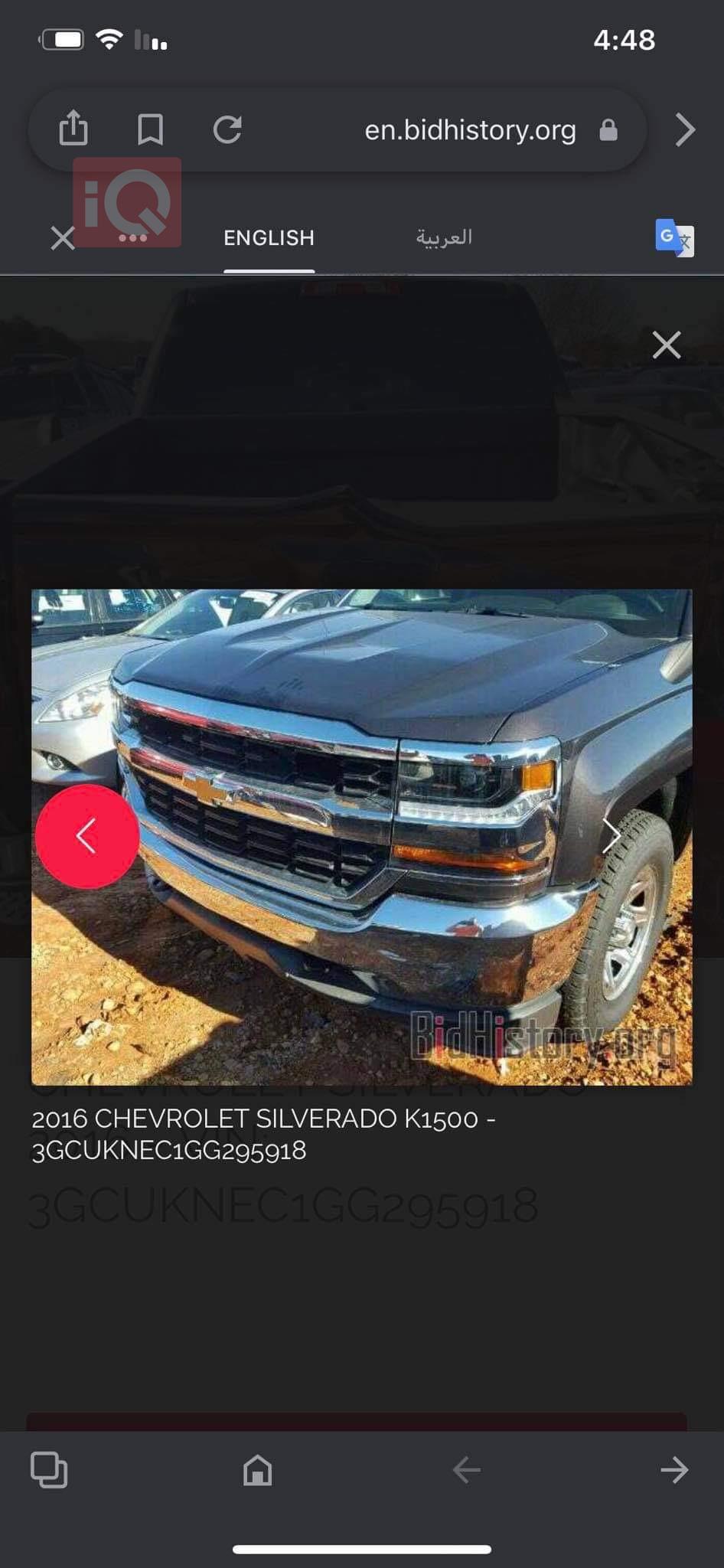Open the browser tabs overview

pos(49,1469)
